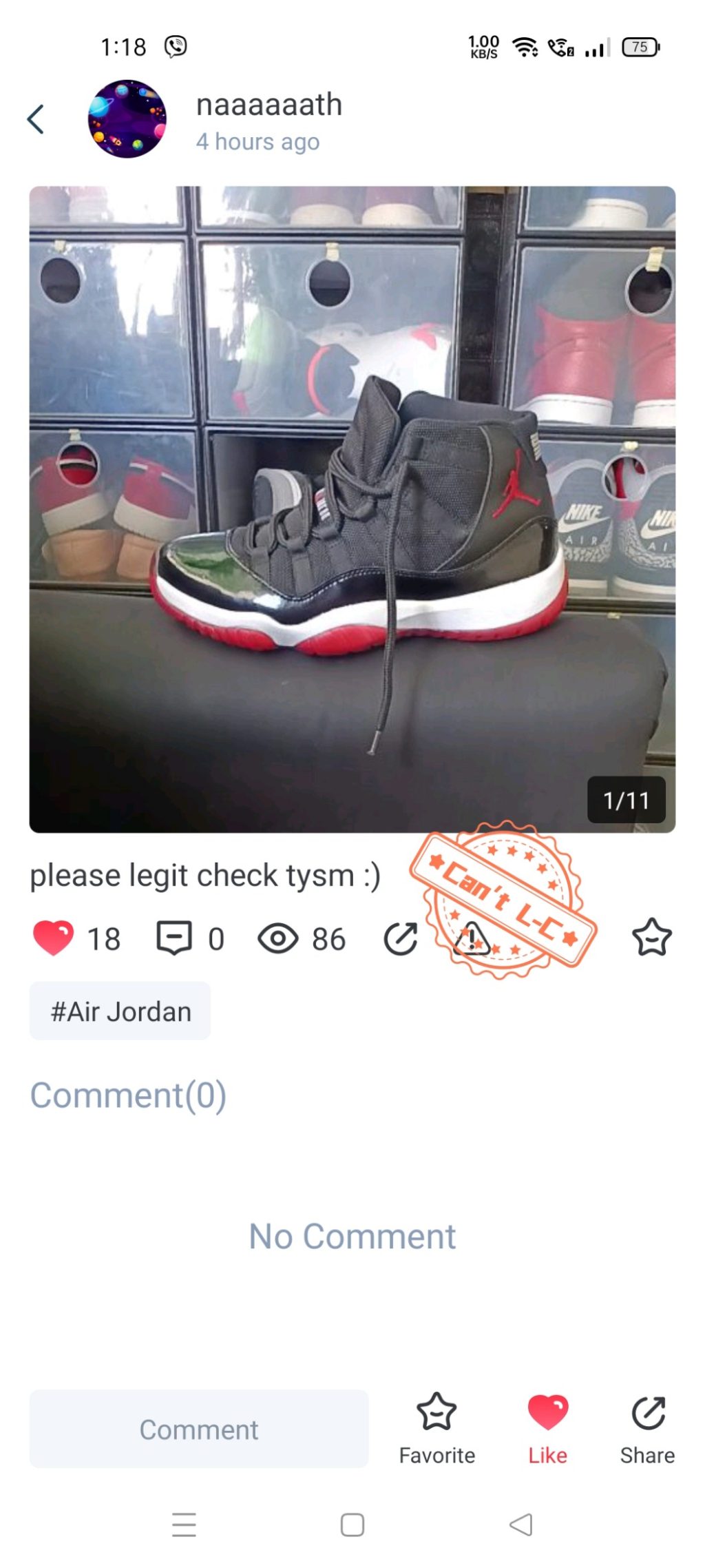Open the Jordan sneaker photo

pos(352,509)
